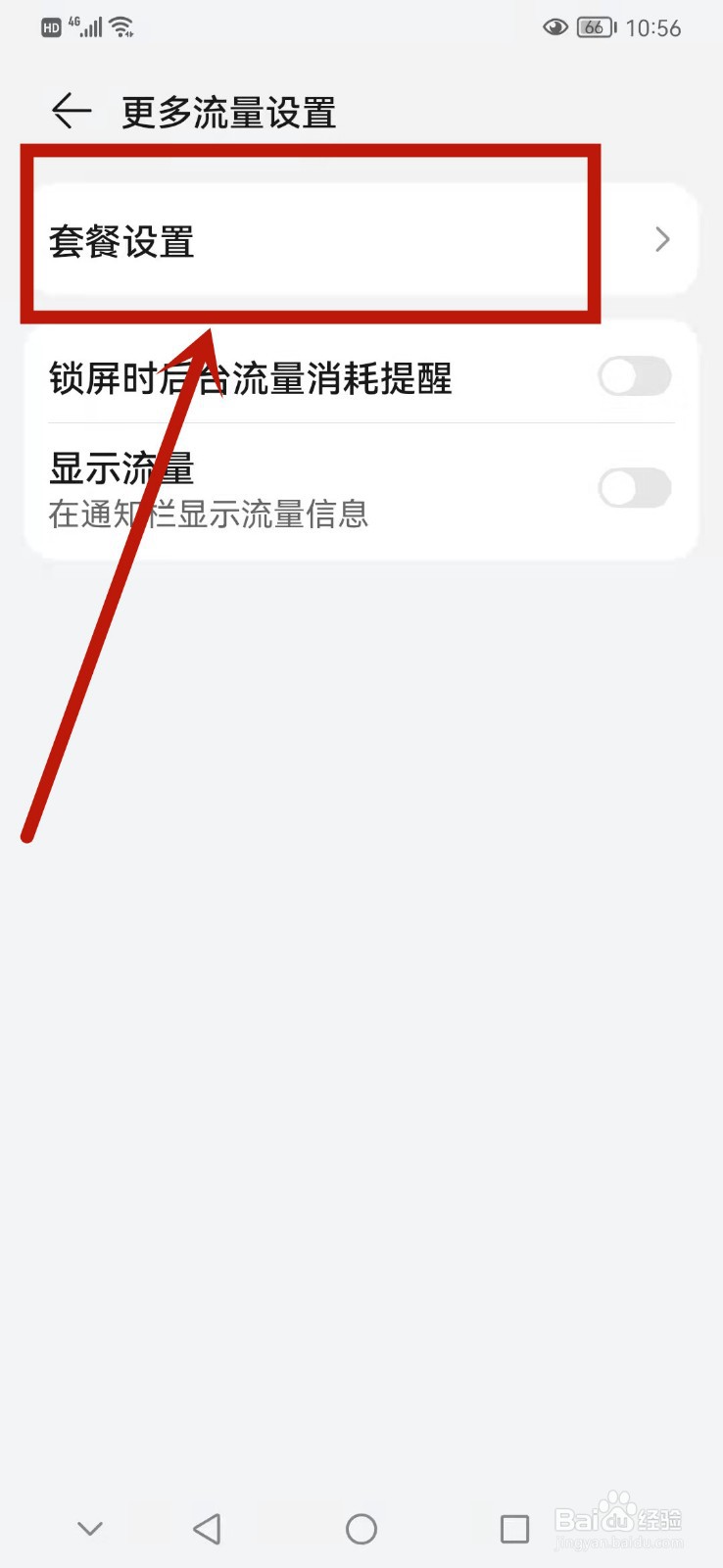723x1568 pixels.
Task: Select the 锁屏时后台流量消耗提醒 row
Action: (294, 377)
